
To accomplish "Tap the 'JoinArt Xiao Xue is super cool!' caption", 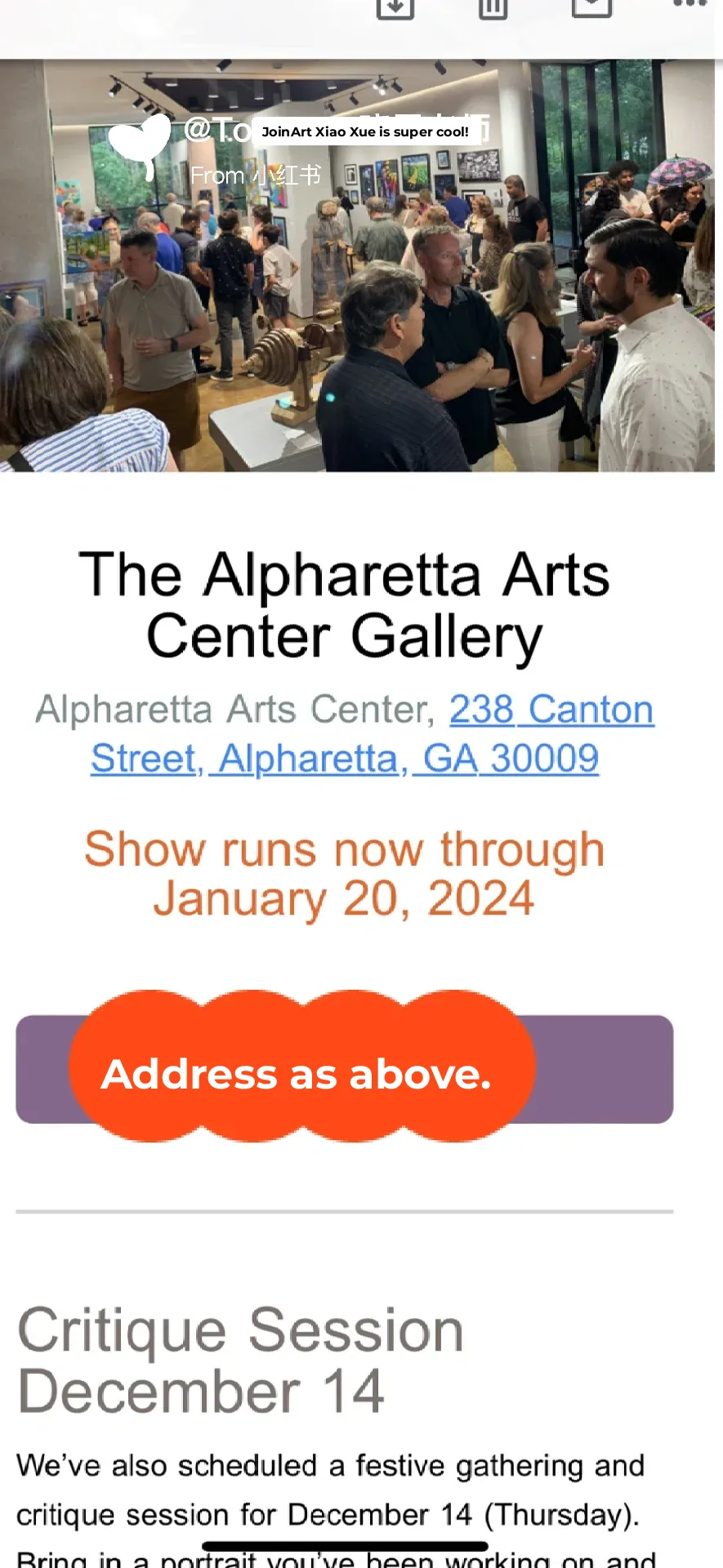I will [364, 131].
